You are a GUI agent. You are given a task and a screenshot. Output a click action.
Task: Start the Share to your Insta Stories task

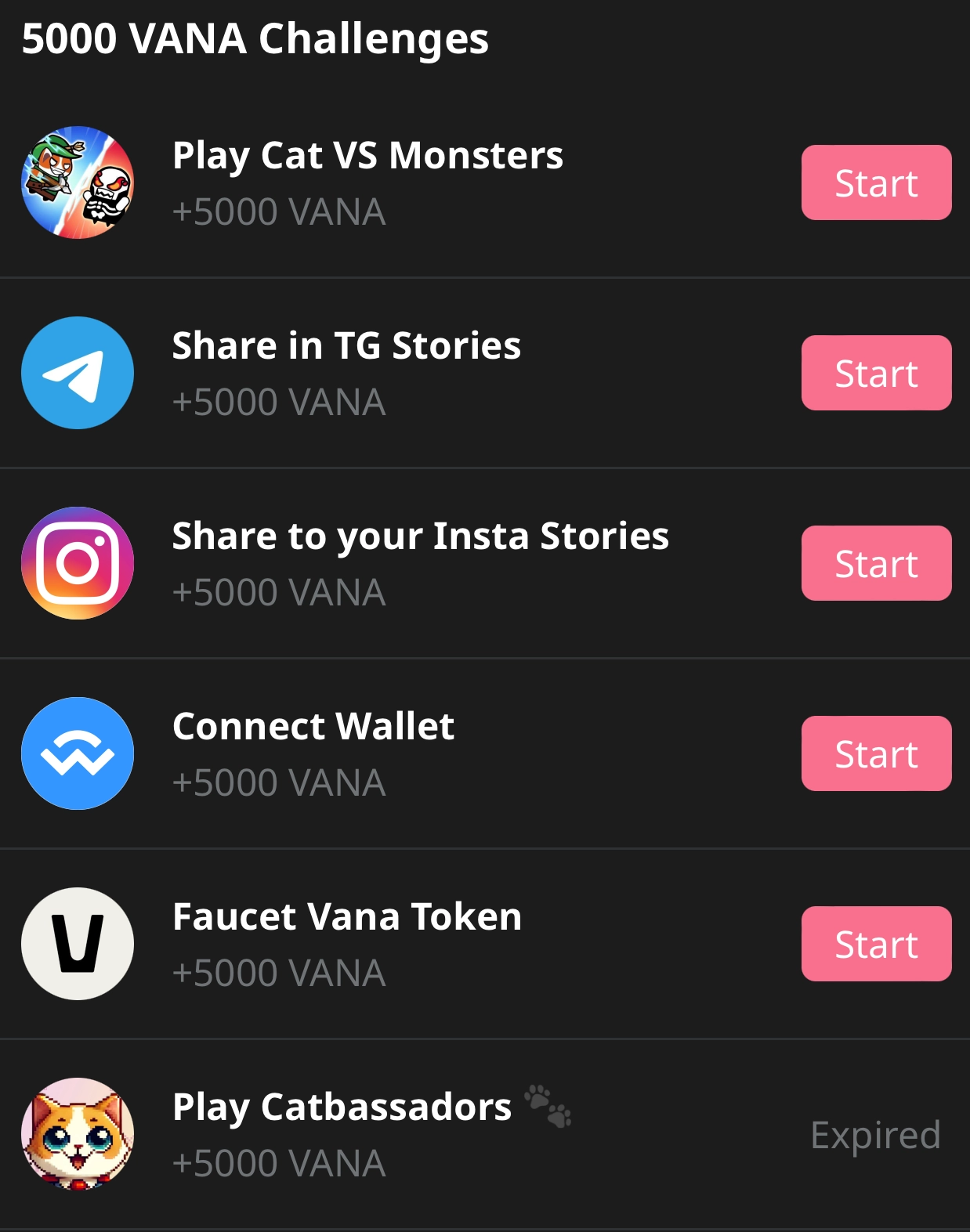click(876, 562)
